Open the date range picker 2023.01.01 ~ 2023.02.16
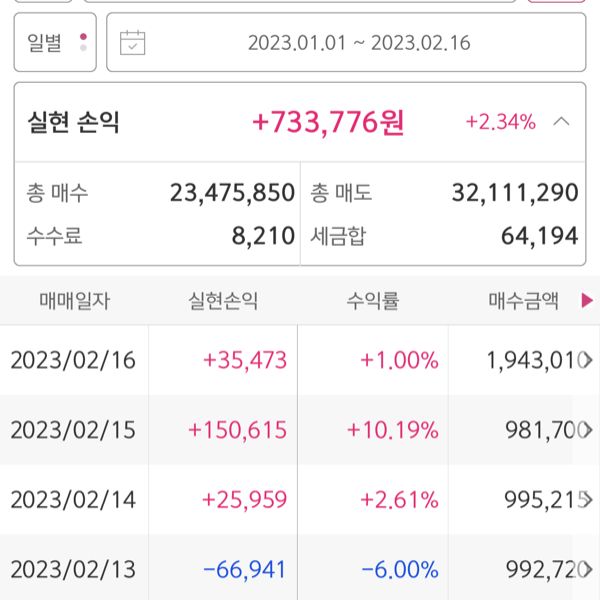The width and height of the screenshot is (600, 600). coord(345,43)
